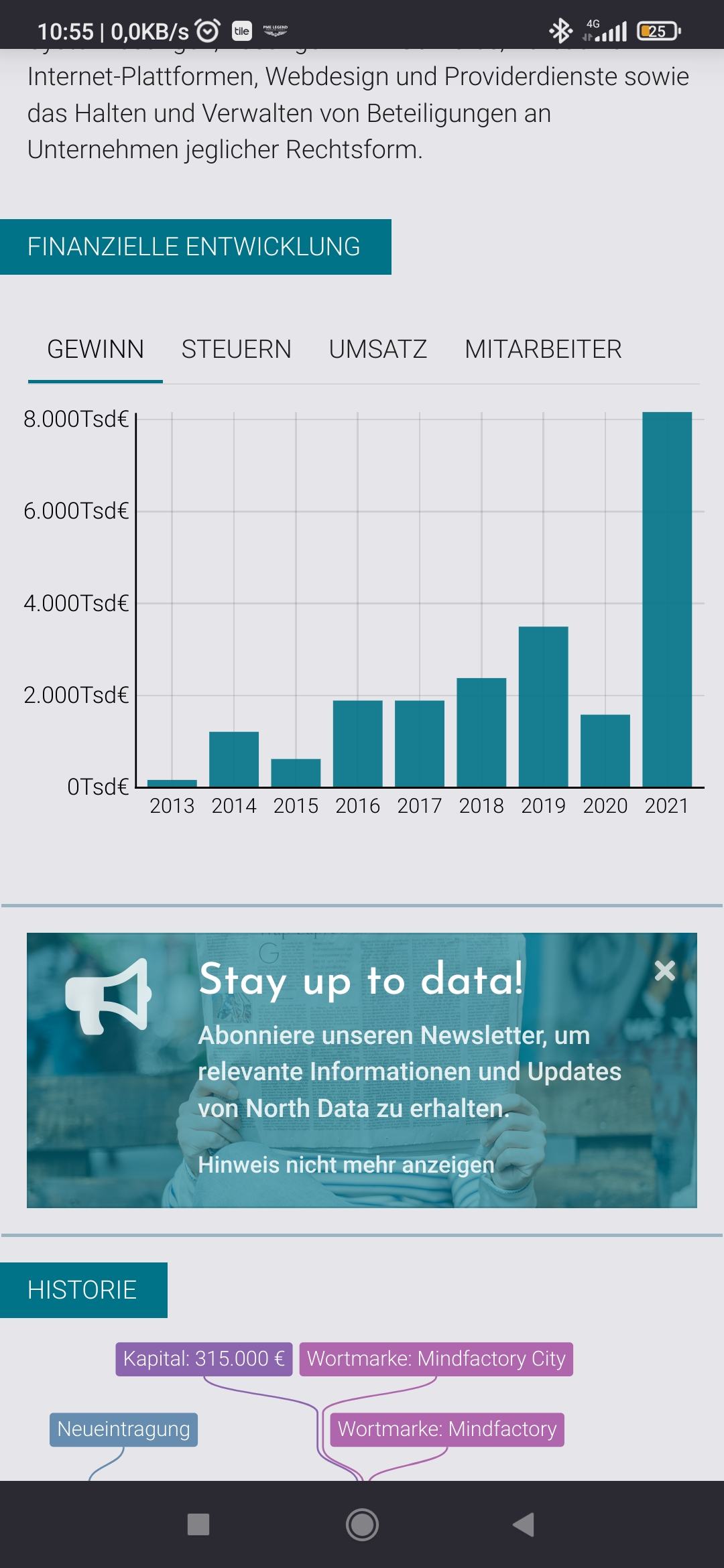
Task: Go back with the system back button
Action: (x=524, y=1524)
